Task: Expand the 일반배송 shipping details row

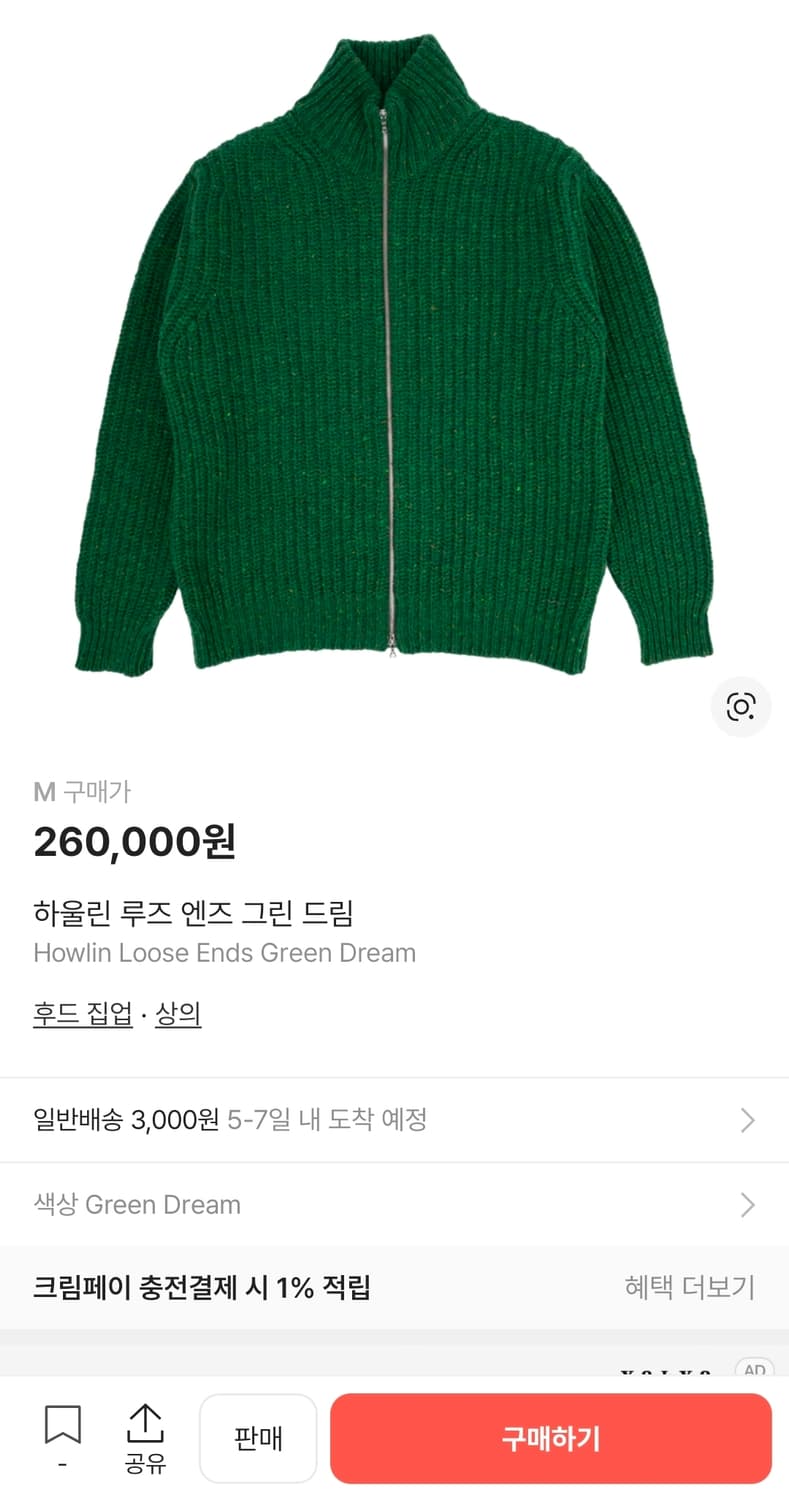Action: (394, 1119)
